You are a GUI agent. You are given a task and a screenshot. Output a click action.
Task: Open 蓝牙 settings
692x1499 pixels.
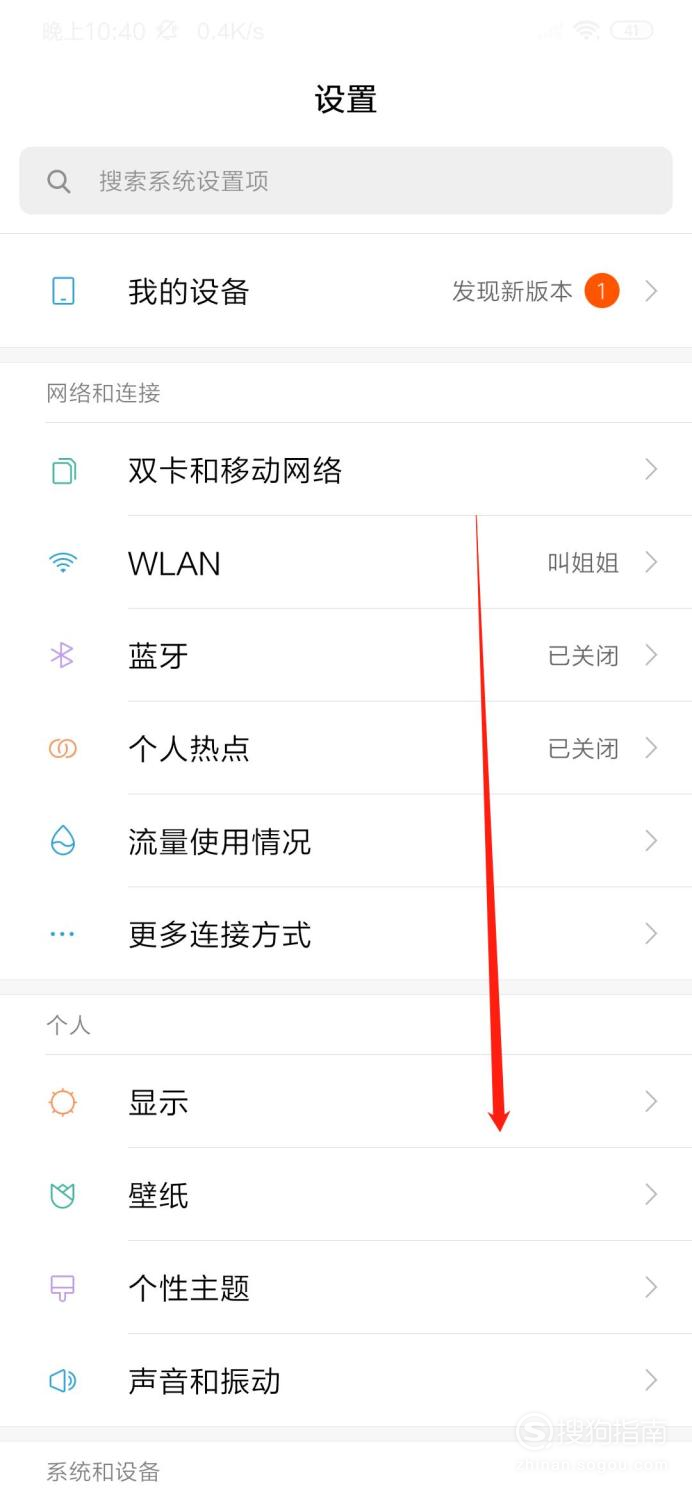[x=346, y=656]
